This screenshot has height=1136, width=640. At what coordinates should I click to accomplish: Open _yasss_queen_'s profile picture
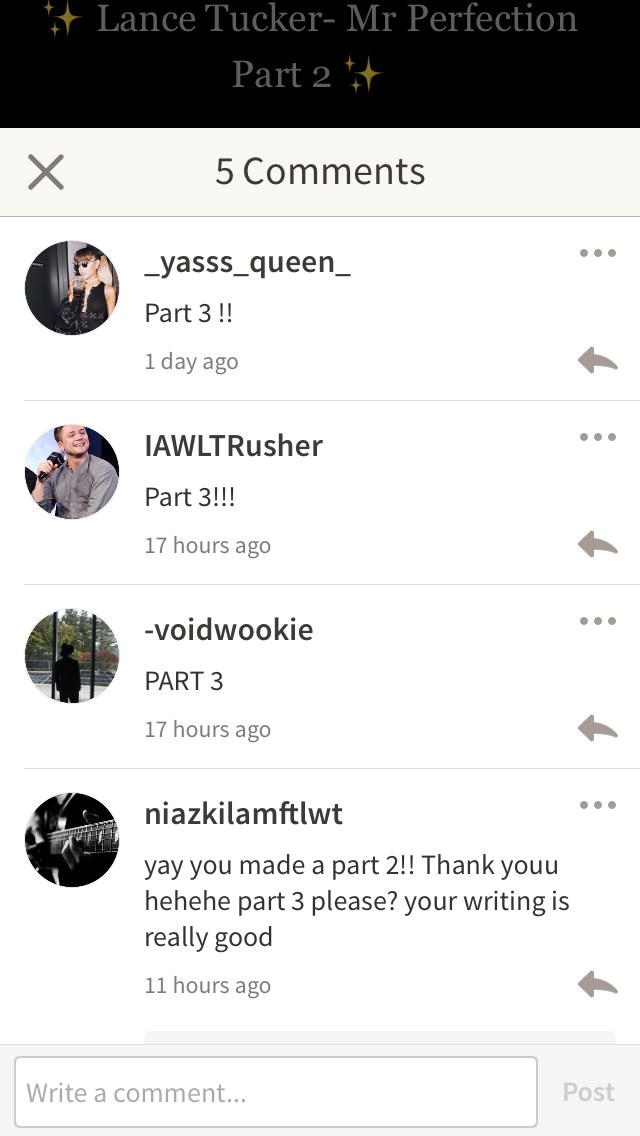tap(72, 288)
